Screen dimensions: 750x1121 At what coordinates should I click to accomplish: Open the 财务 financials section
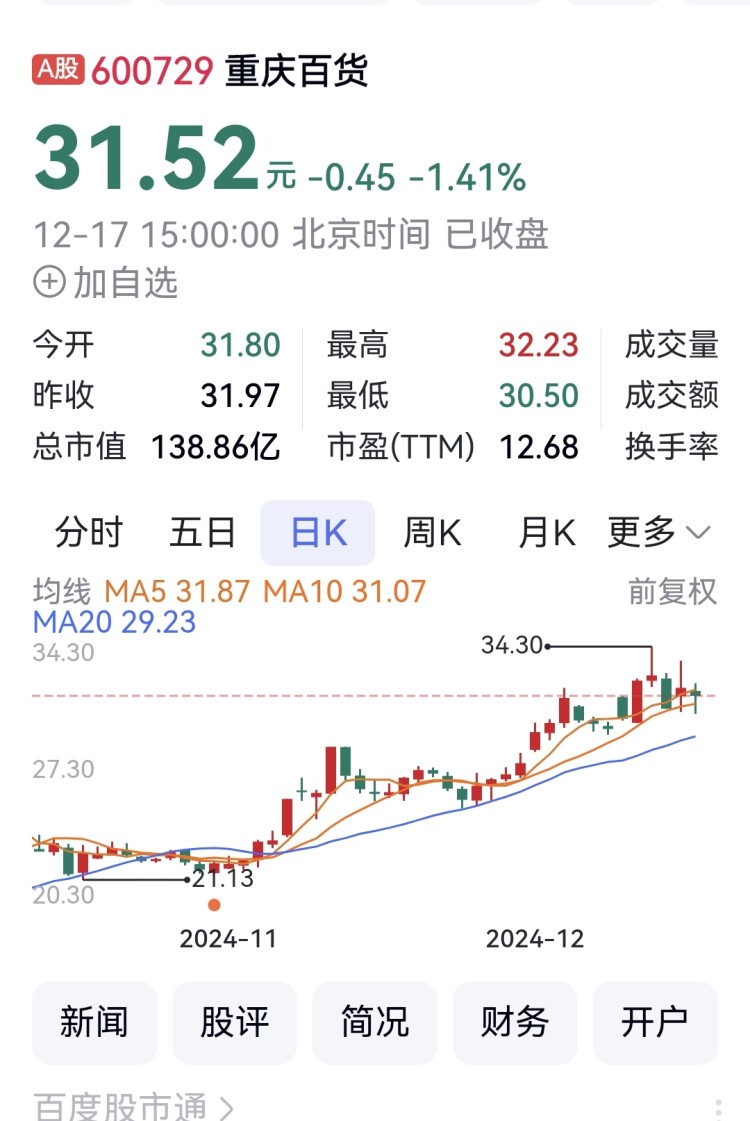coord(515,1022)
